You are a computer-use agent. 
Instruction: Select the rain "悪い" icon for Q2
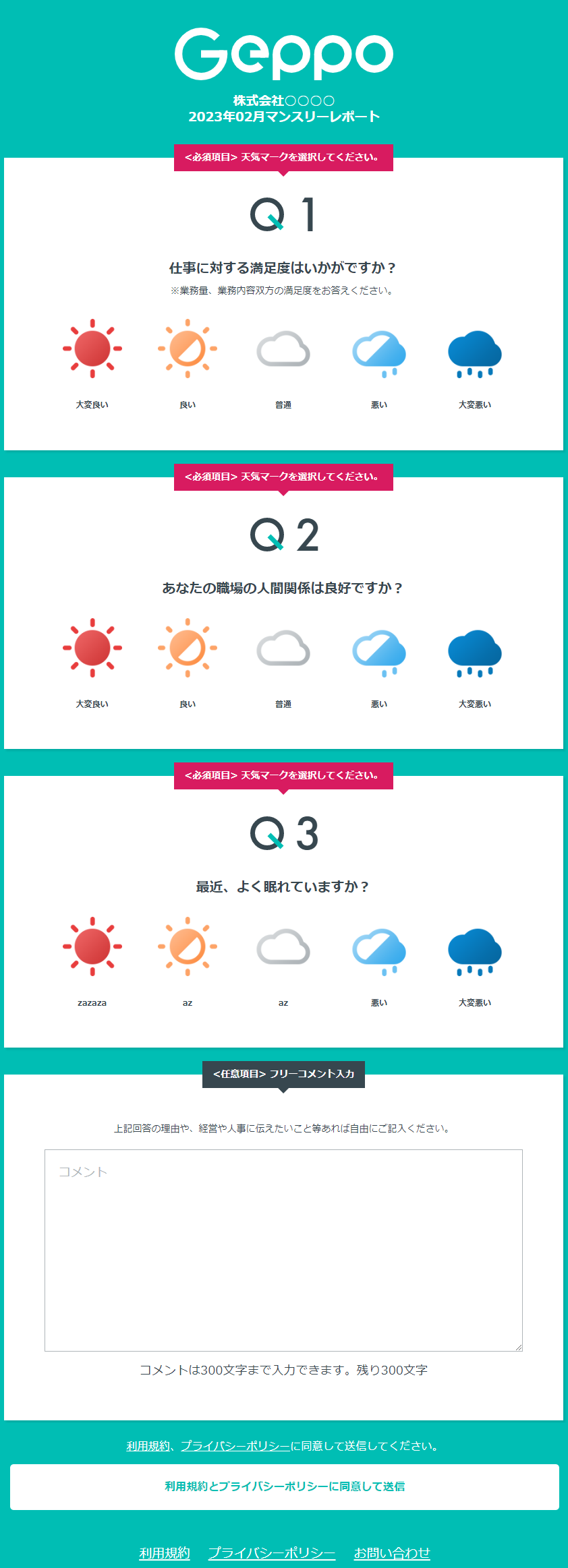coord(378,649)
